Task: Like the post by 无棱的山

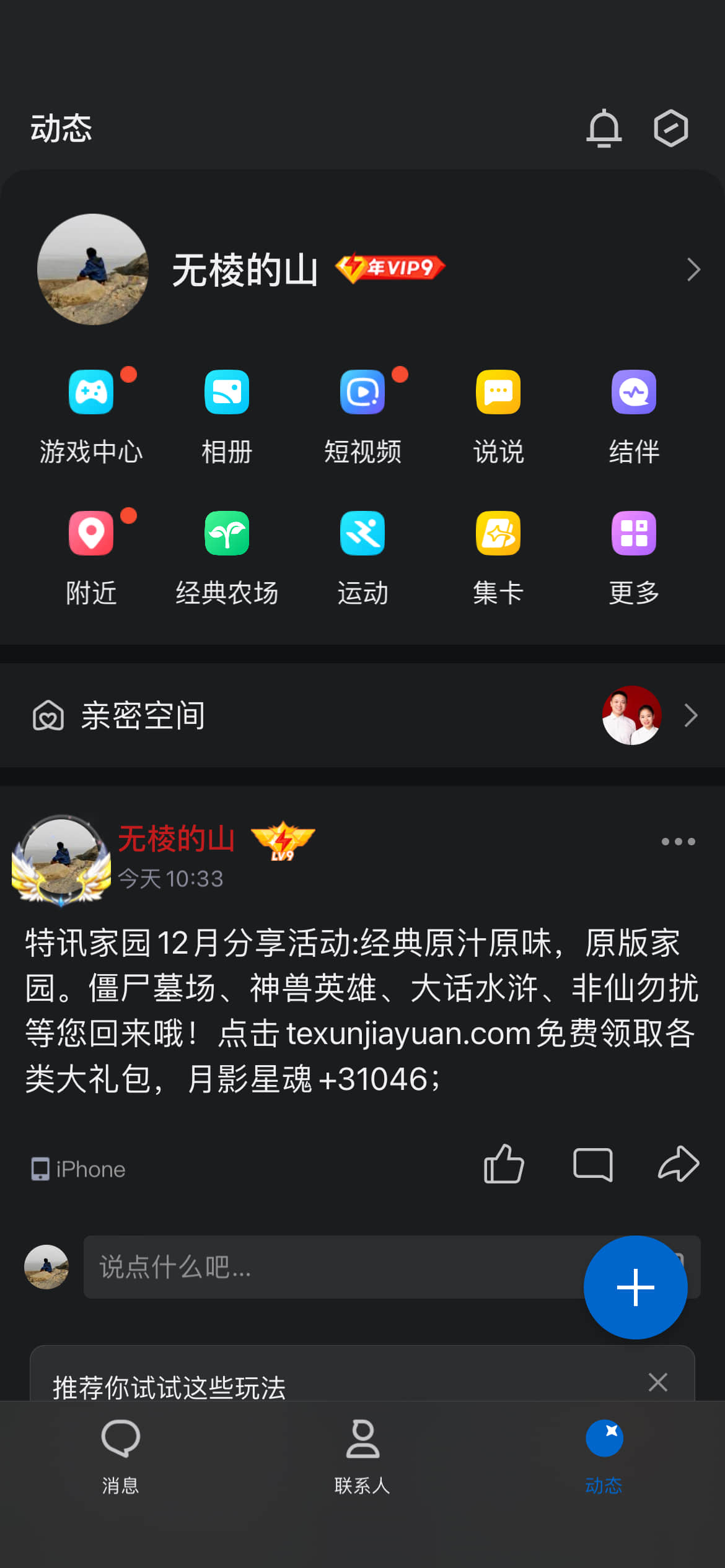Action: click(504, 1164)
